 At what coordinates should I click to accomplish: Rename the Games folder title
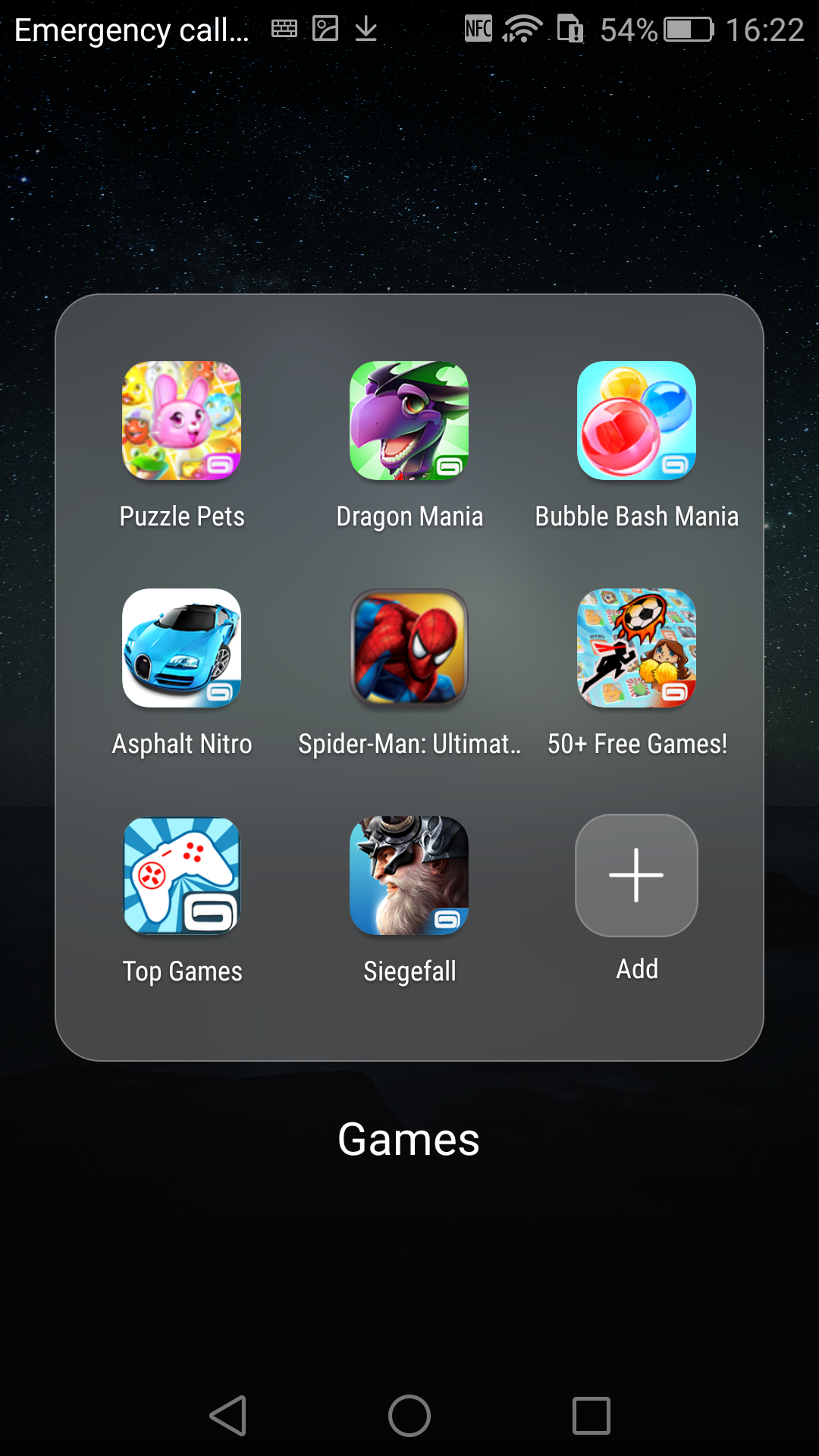(409, 1139)
